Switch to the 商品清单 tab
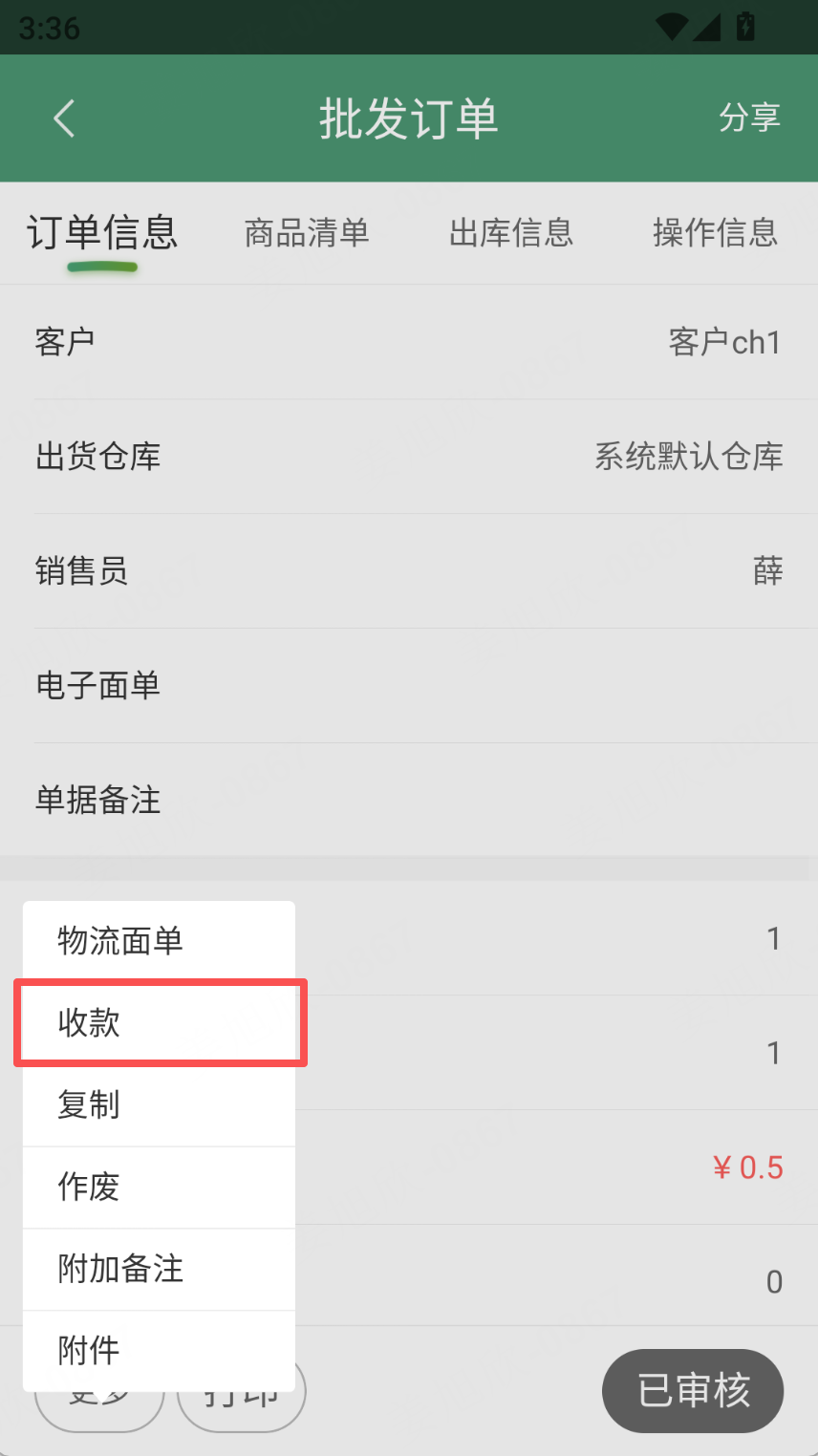Screen dimensions: 818x1456 click(307, 233)
